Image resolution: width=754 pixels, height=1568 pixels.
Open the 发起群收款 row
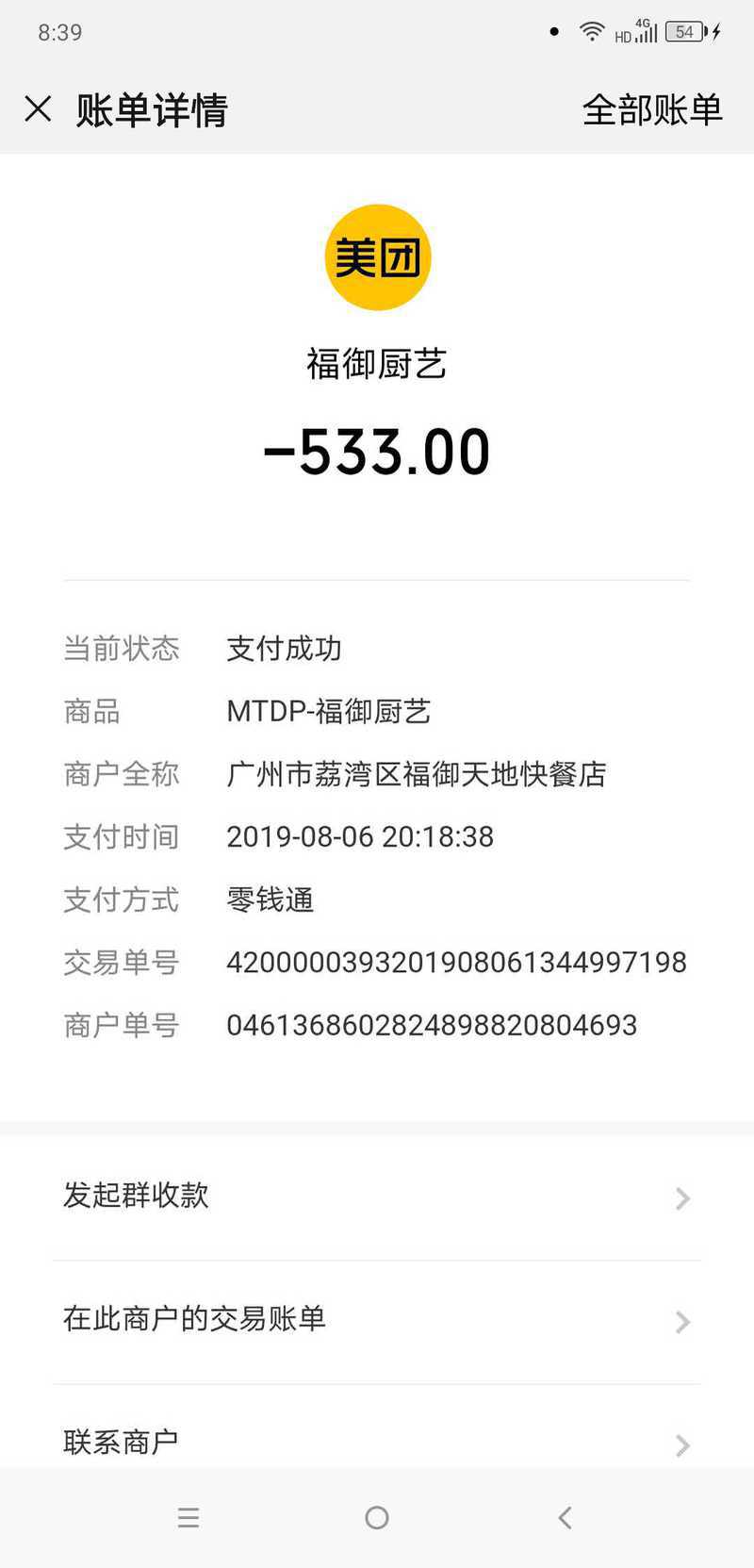coord(377,1197)
